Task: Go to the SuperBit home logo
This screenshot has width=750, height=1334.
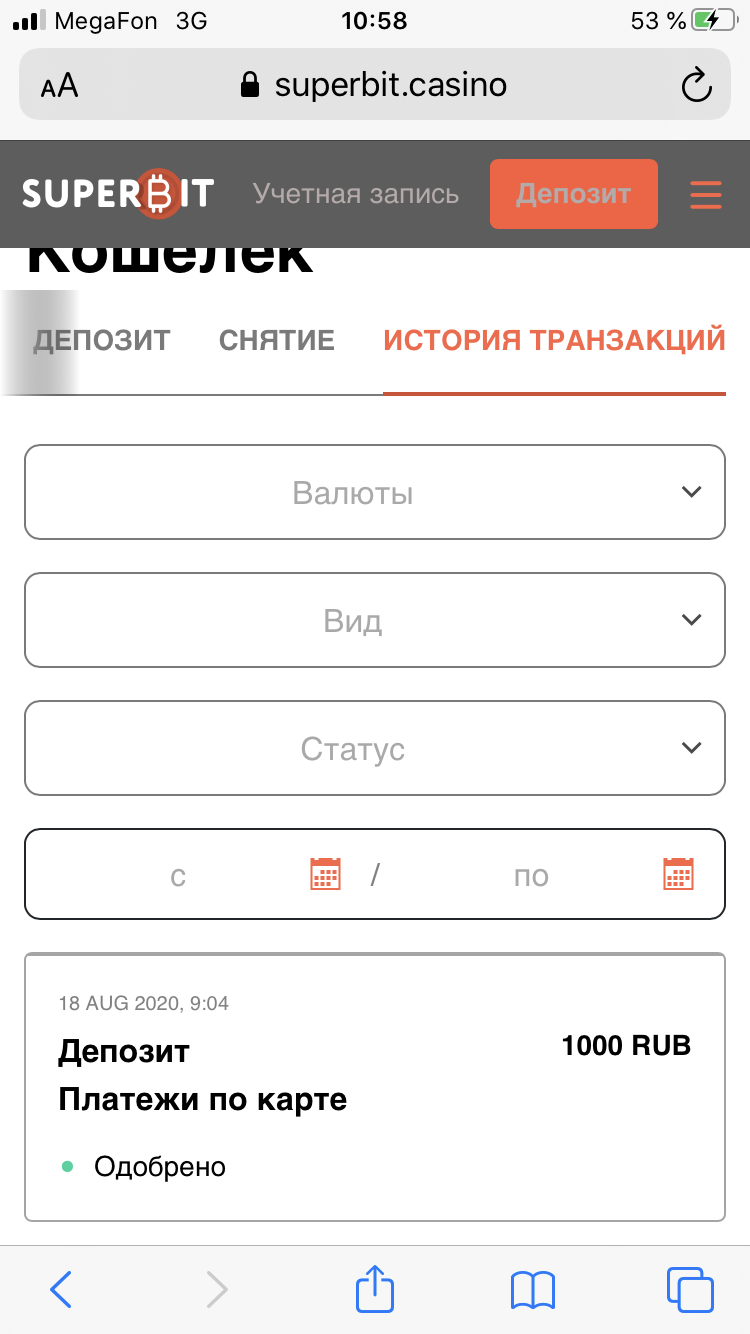Action: point(118,194)
